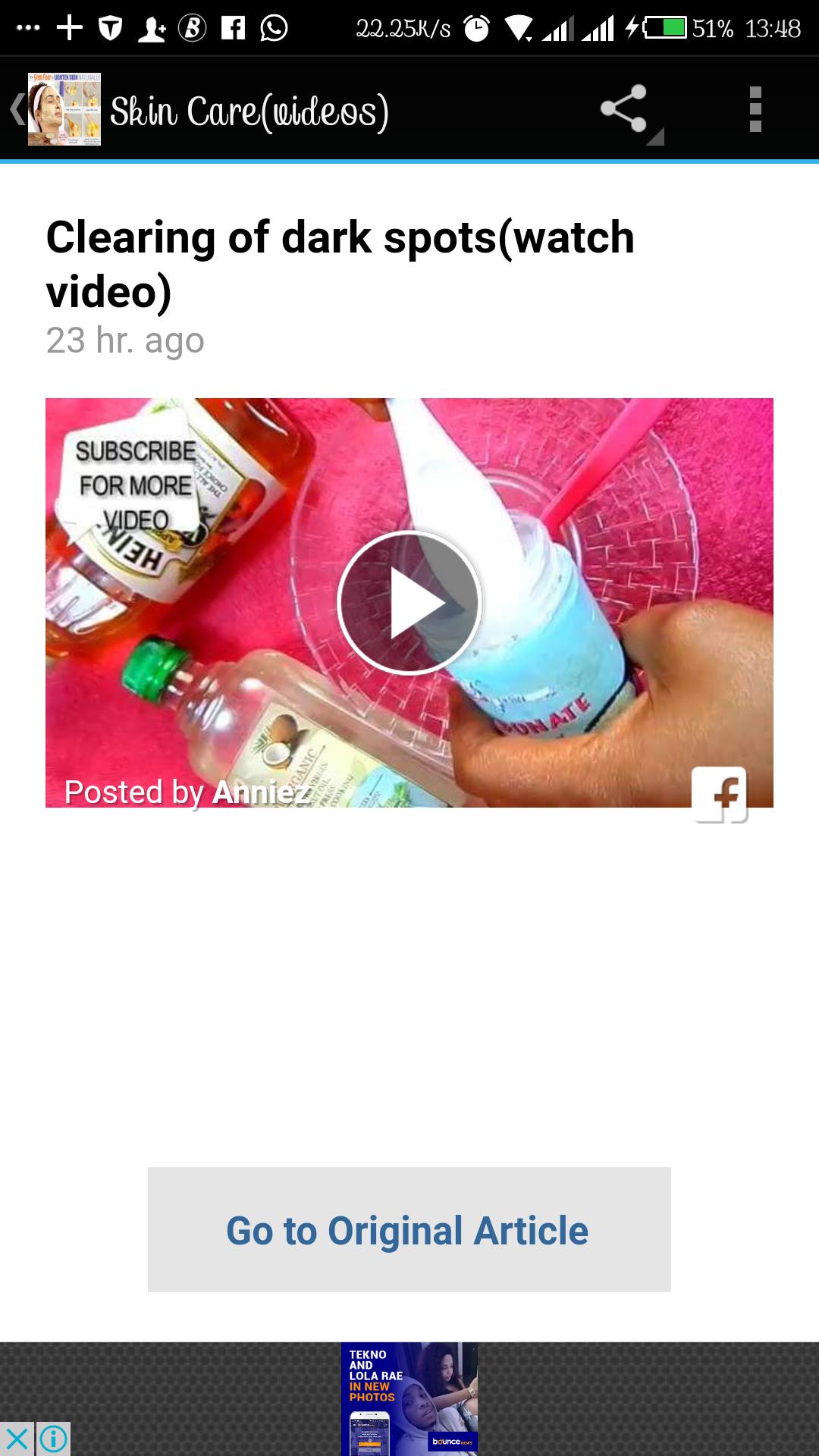Tap the Go to Original Article button

(409, 1229)
